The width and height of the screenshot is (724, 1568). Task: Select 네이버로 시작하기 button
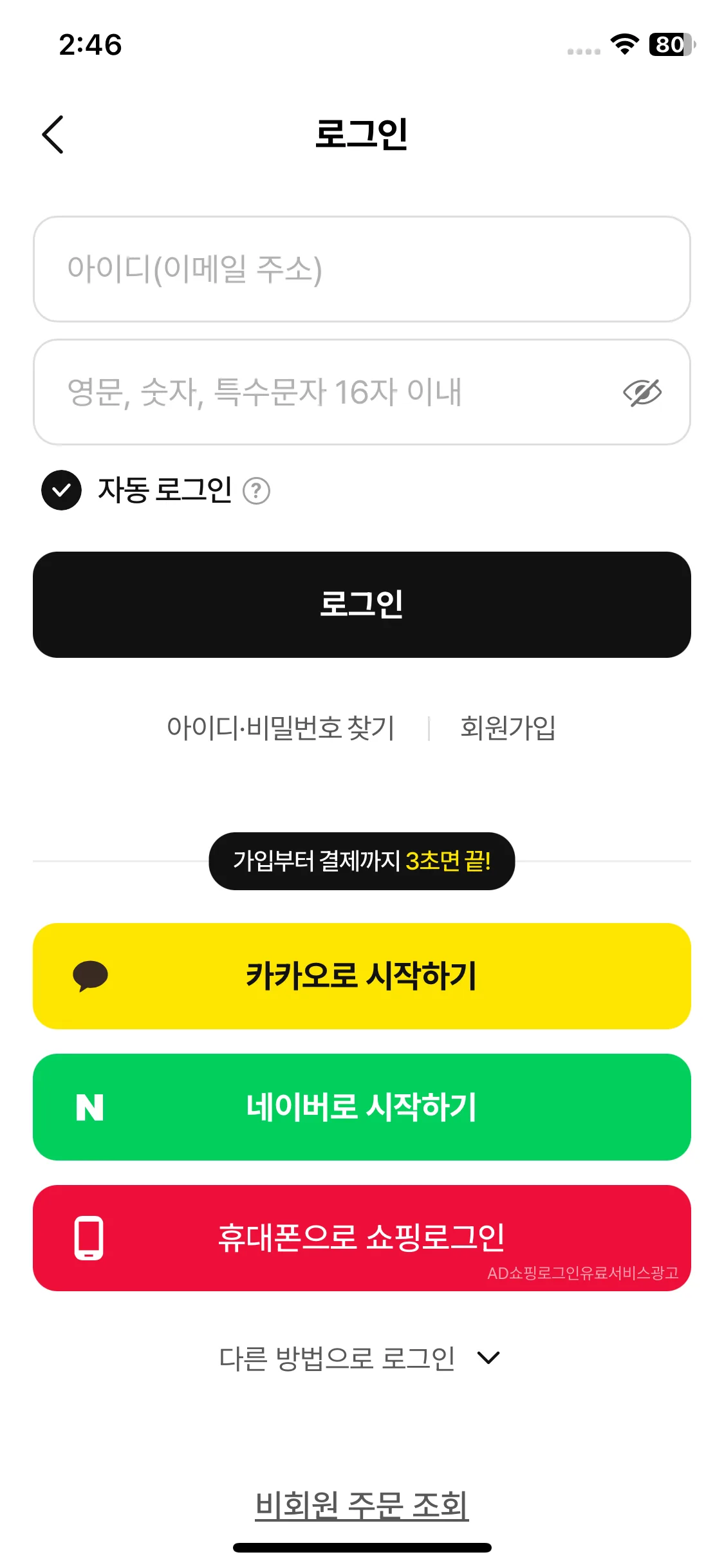click(x=362, y=1107)
